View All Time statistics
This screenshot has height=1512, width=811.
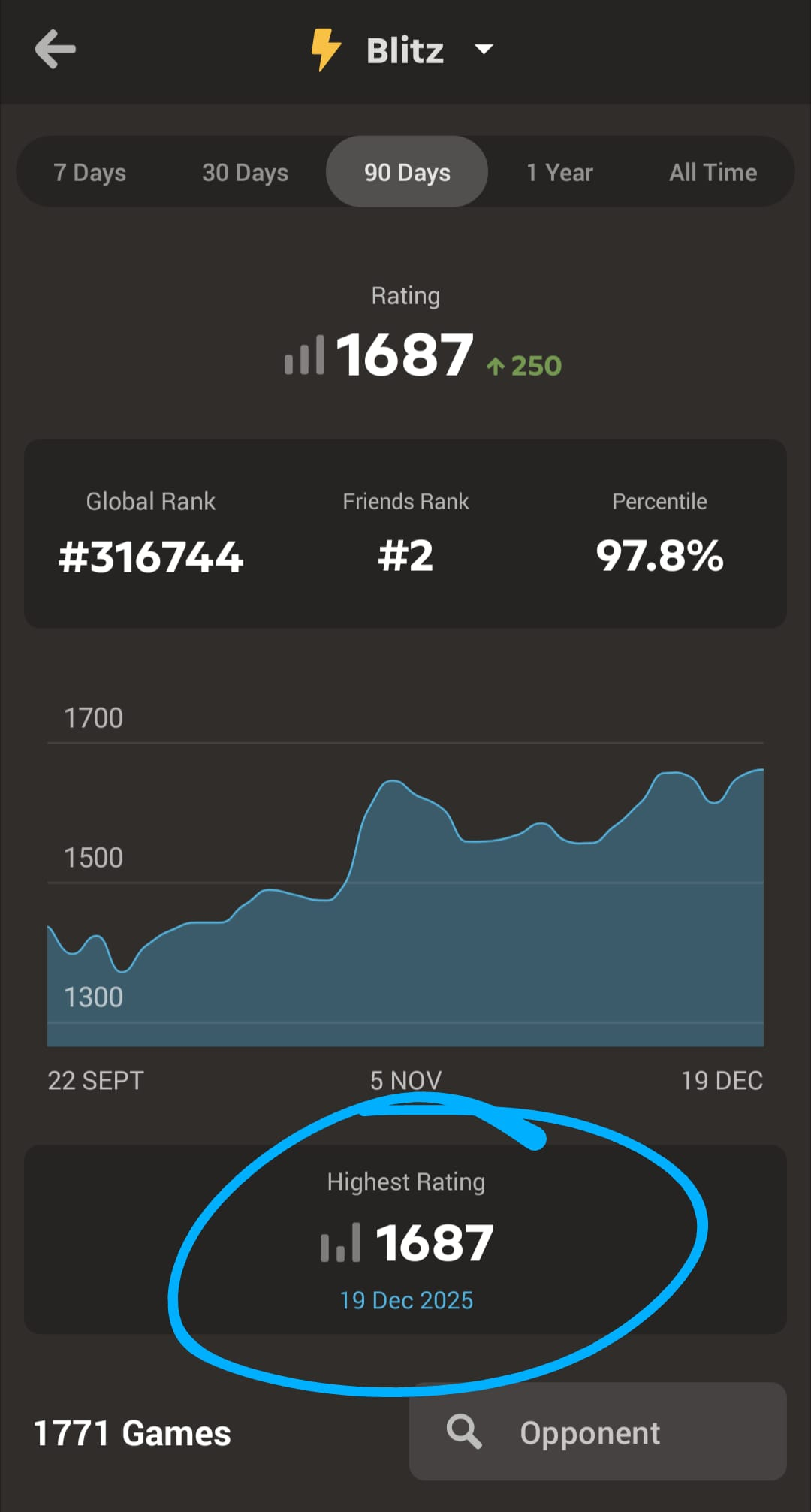(x=713, y=172)
